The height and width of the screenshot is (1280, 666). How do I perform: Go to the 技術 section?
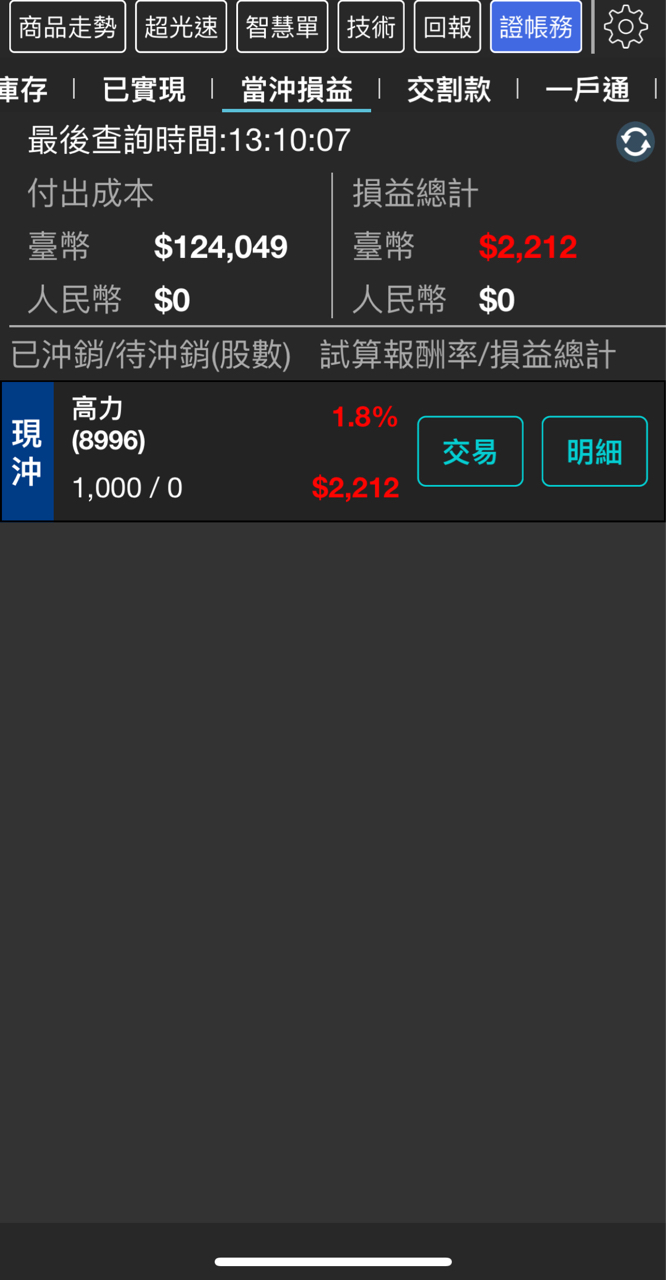[371, 27]
